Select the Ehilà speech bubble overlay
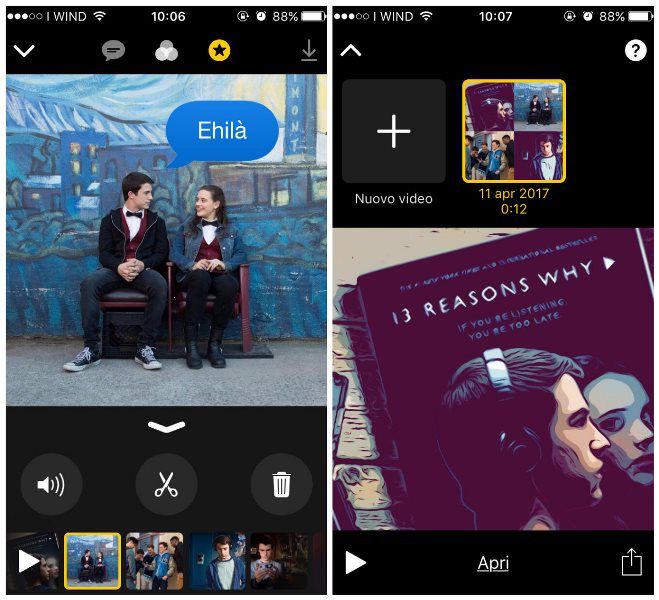The image size is (659, 600). tap(221, 132)
